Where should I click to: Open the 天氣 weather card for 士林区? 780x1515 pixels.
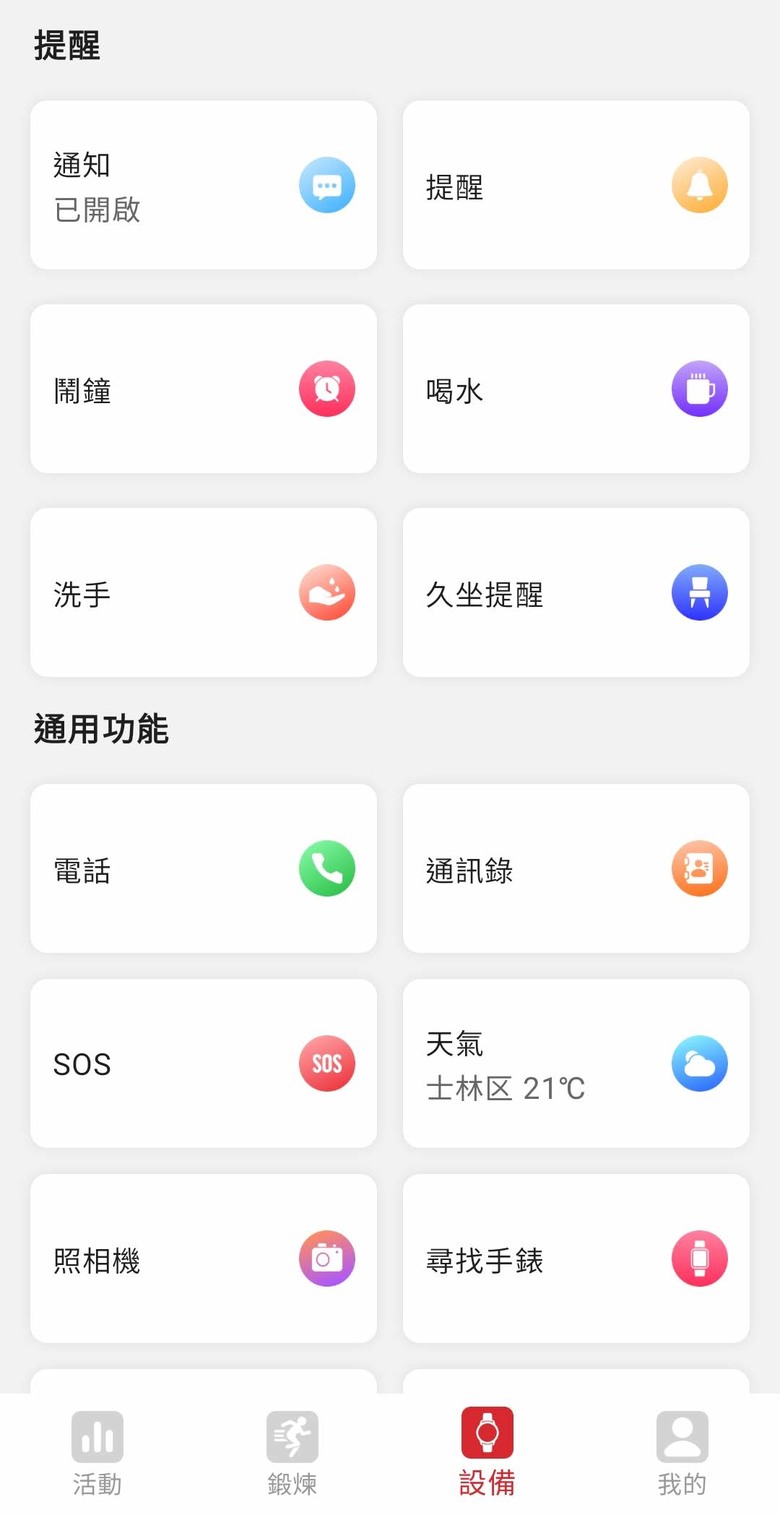pos(576,1063)
